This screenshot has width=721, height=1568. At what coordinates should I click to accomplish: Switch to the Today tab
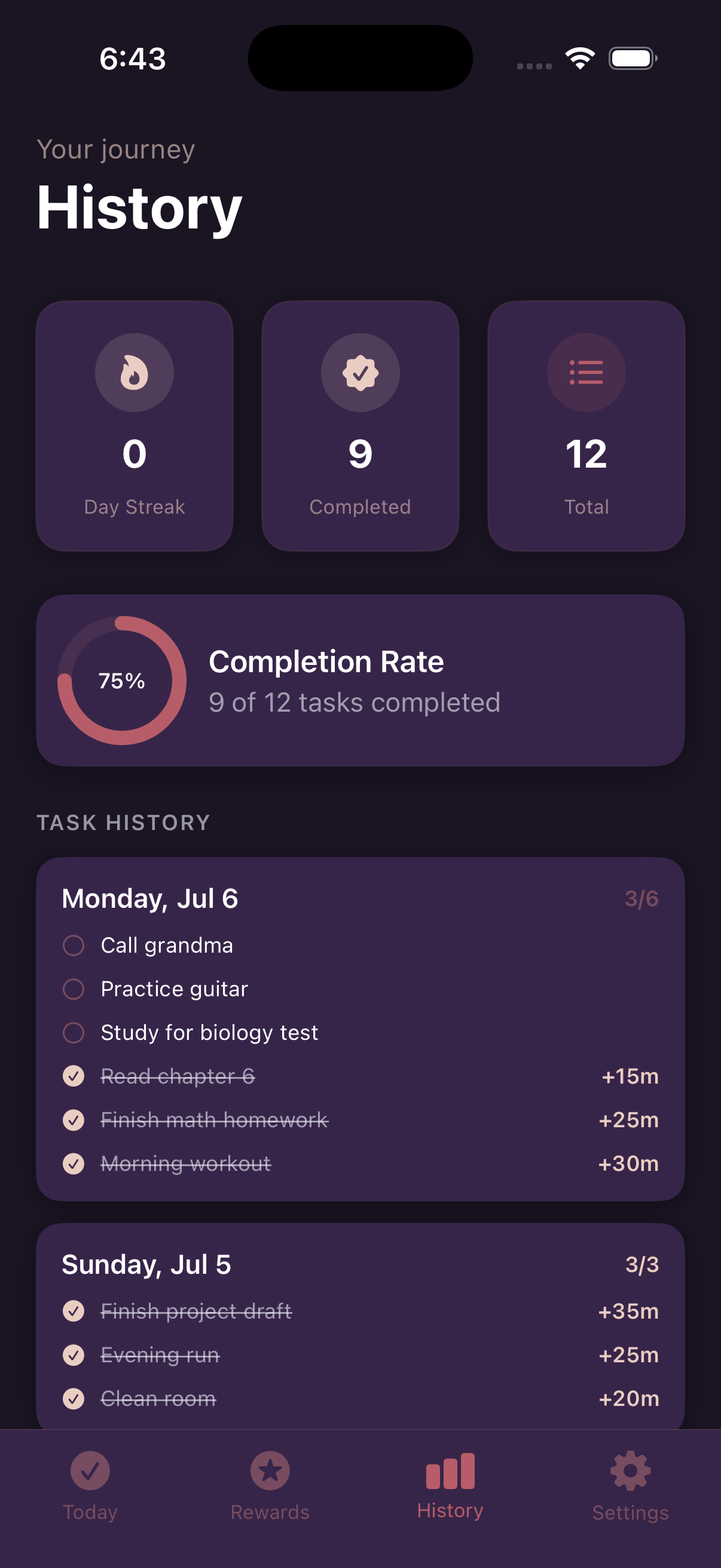(x=90, y=1485)
